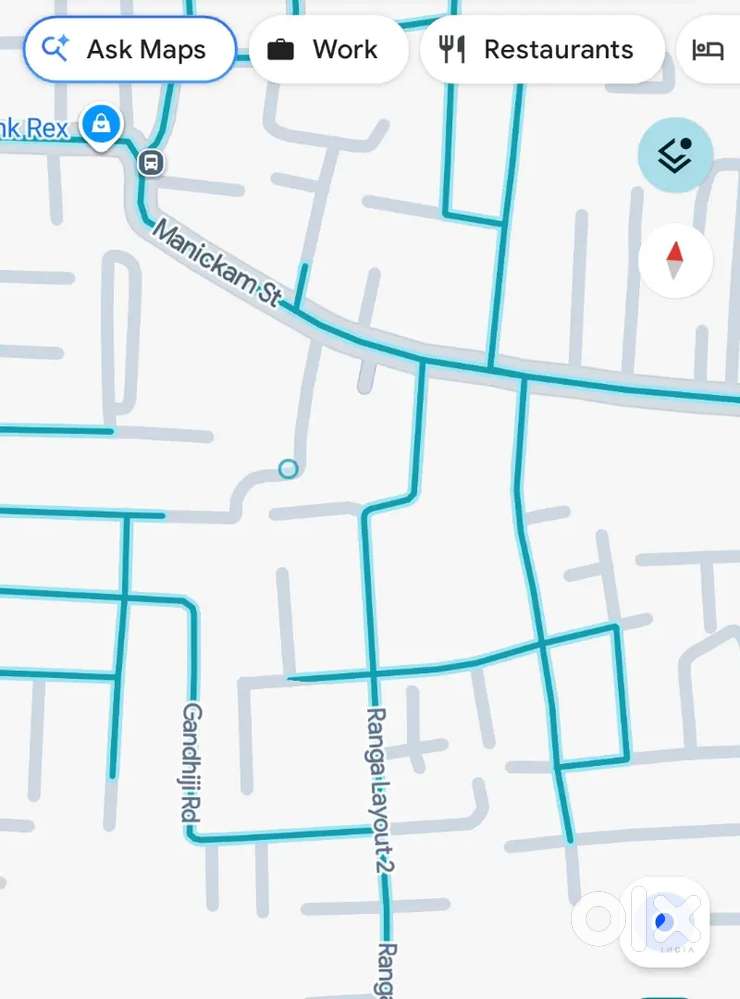This screenshot has width=740, height=999.
Task: Open the shopping pin near Rex
Action: coord(101,126)
